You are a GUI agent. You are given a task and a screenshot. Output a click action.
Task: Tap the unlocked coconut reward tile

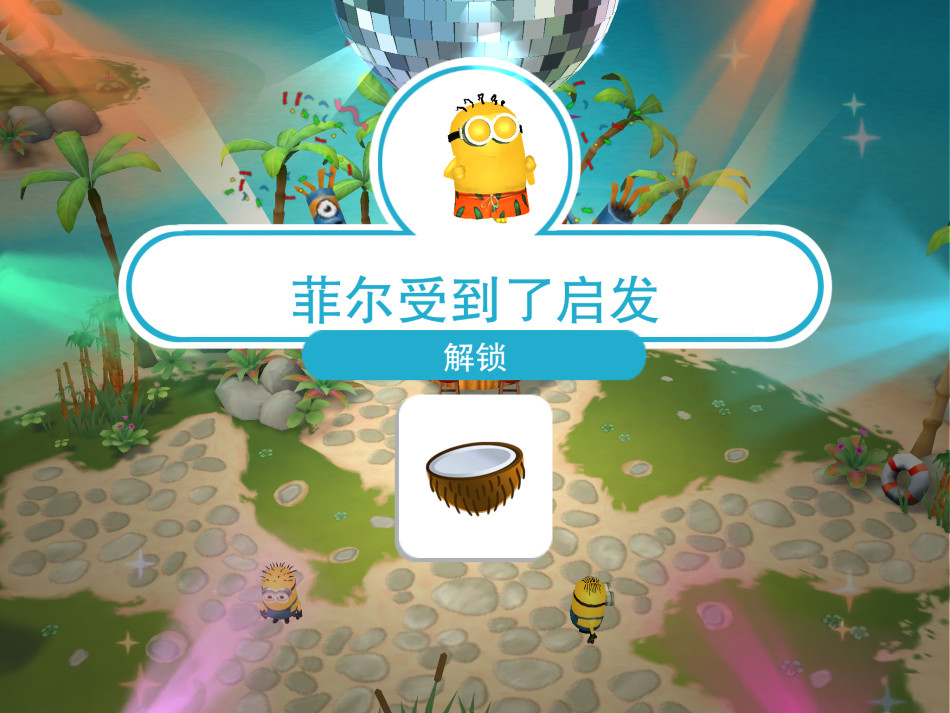(x=475, y=477)
